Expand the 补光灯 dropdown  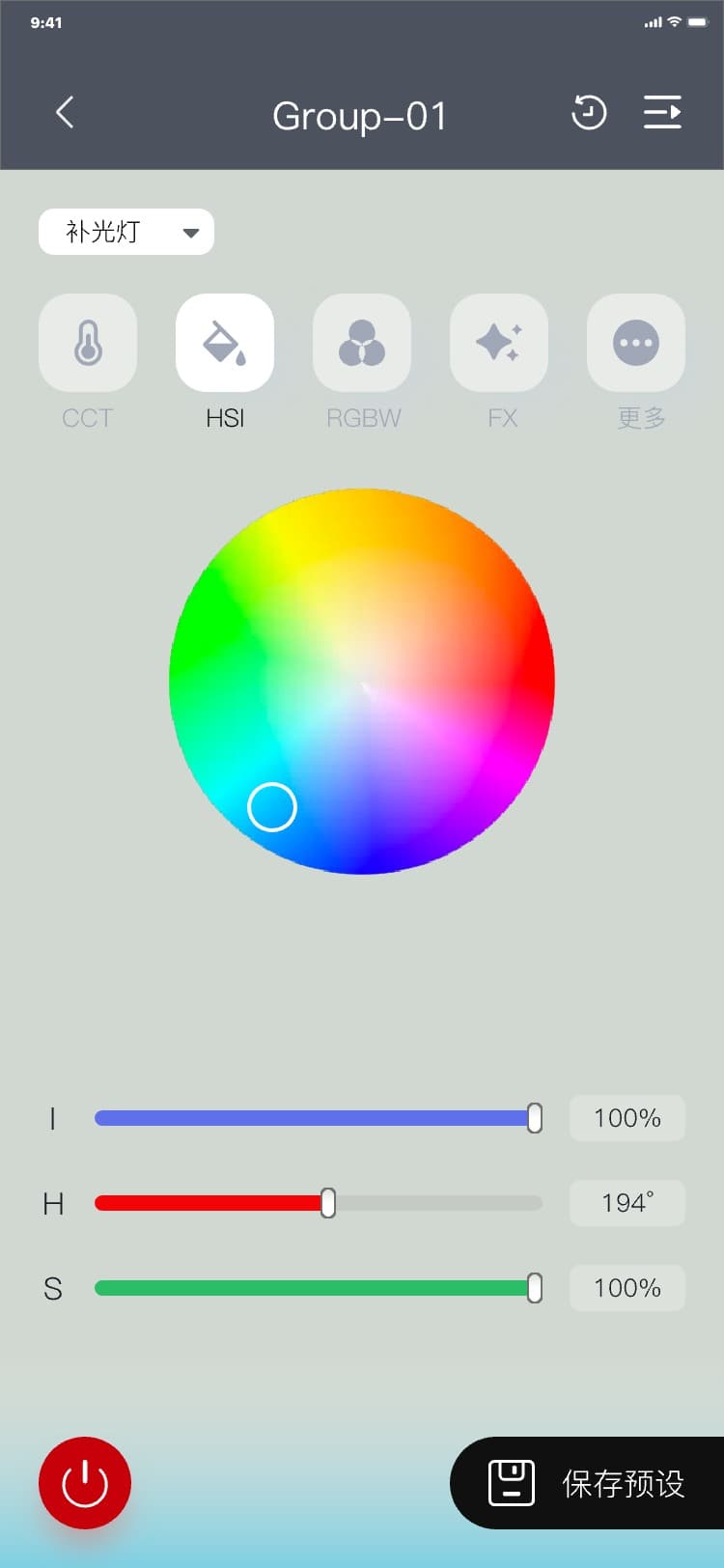click(x=126, y=232)
